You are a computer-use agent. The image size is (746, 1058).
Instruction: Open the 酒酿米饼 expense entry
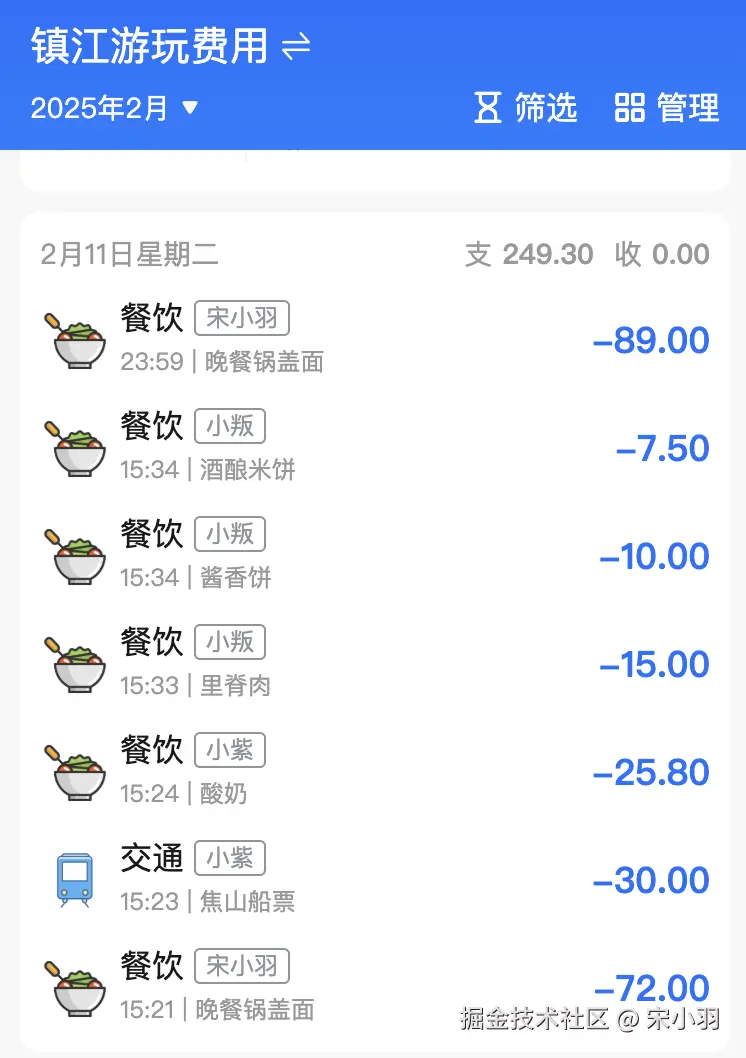point(375,448)
